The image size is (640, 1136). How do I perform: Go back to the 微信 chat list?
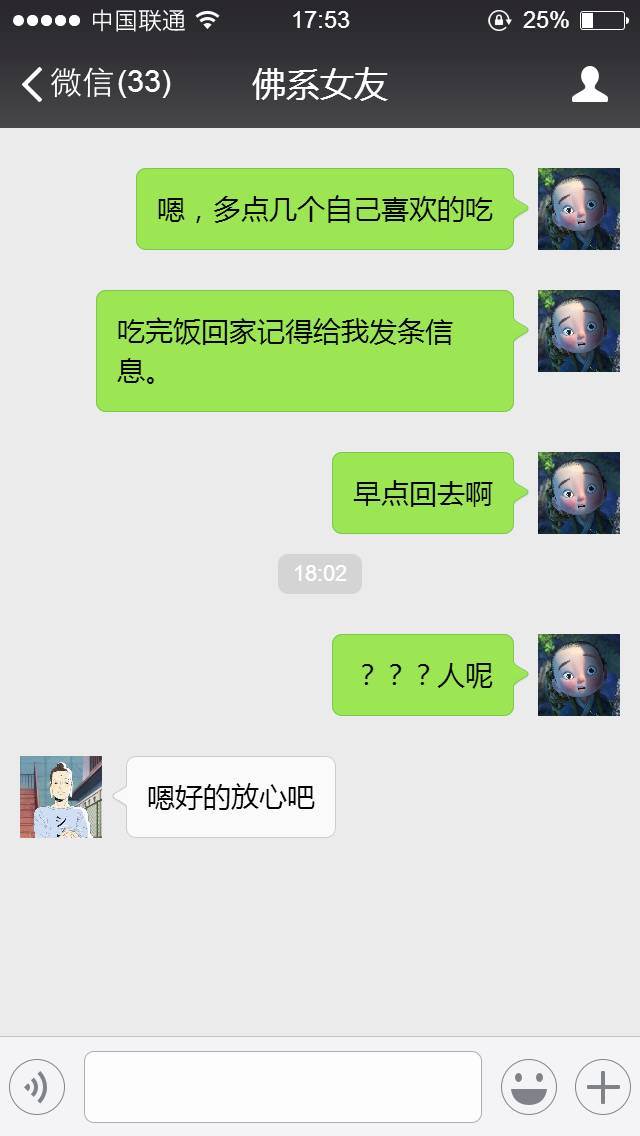[x=95, y=84]
